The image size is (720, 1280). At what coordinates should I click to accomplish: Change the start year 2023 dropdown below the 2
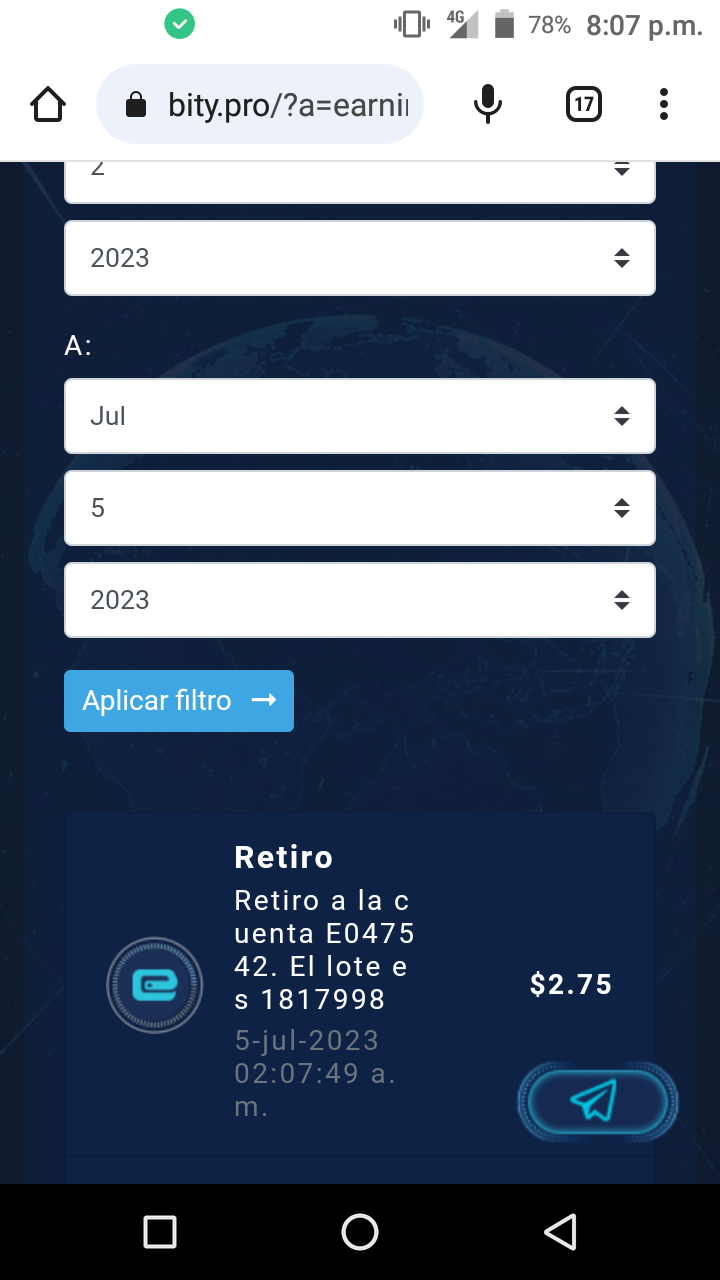360,258
